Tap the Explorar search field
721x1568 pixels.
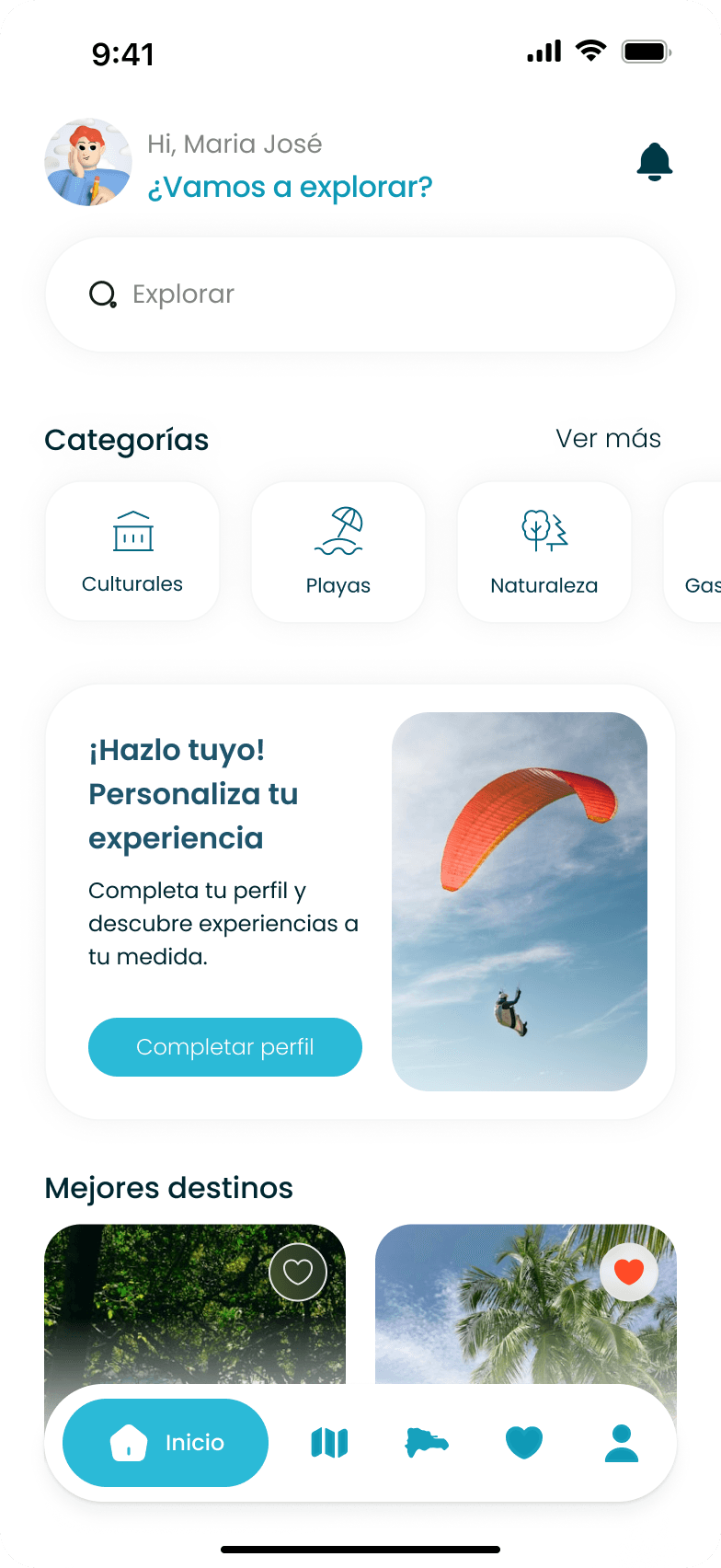pyautogui.click(x=360, y=294)
